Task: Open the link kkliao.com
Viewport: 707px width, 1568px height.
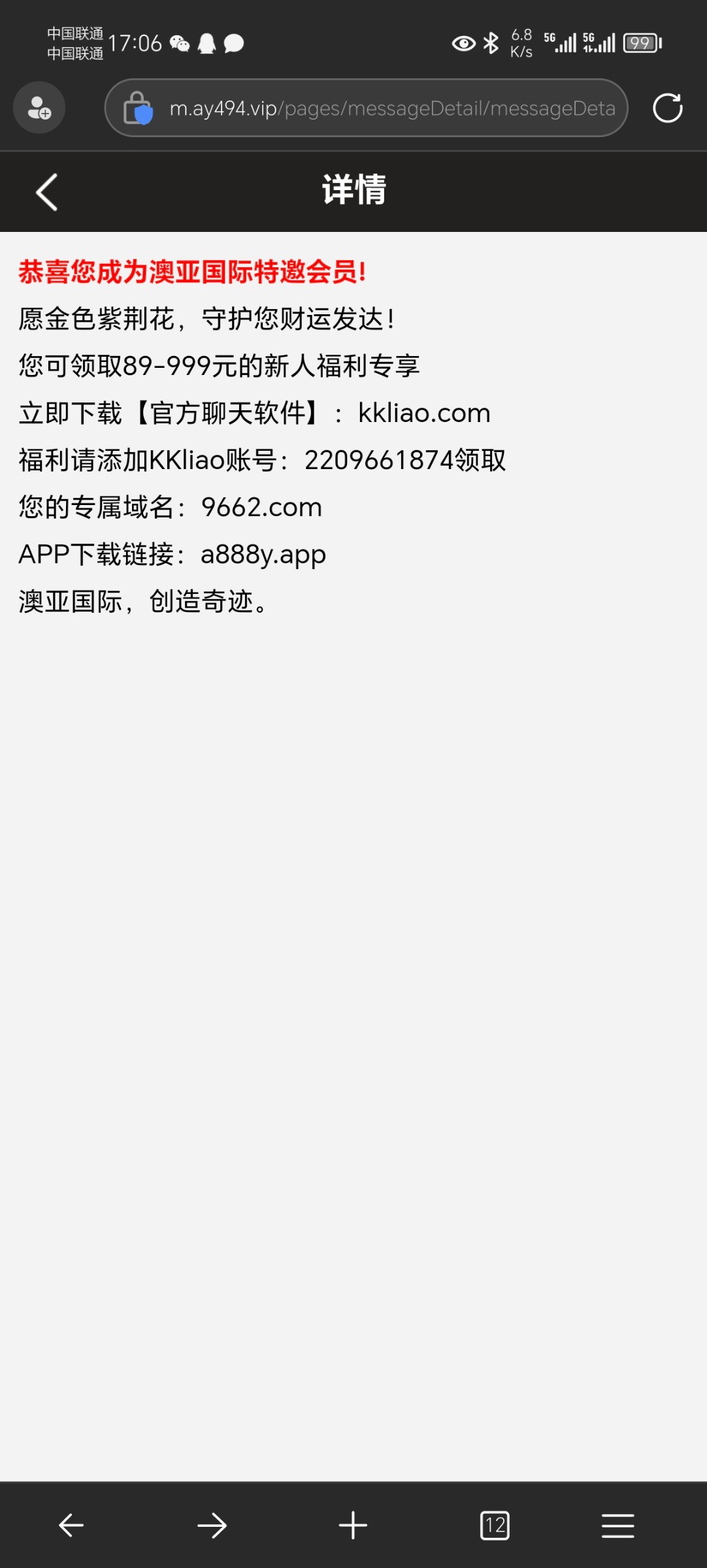Action: (423, 413)
